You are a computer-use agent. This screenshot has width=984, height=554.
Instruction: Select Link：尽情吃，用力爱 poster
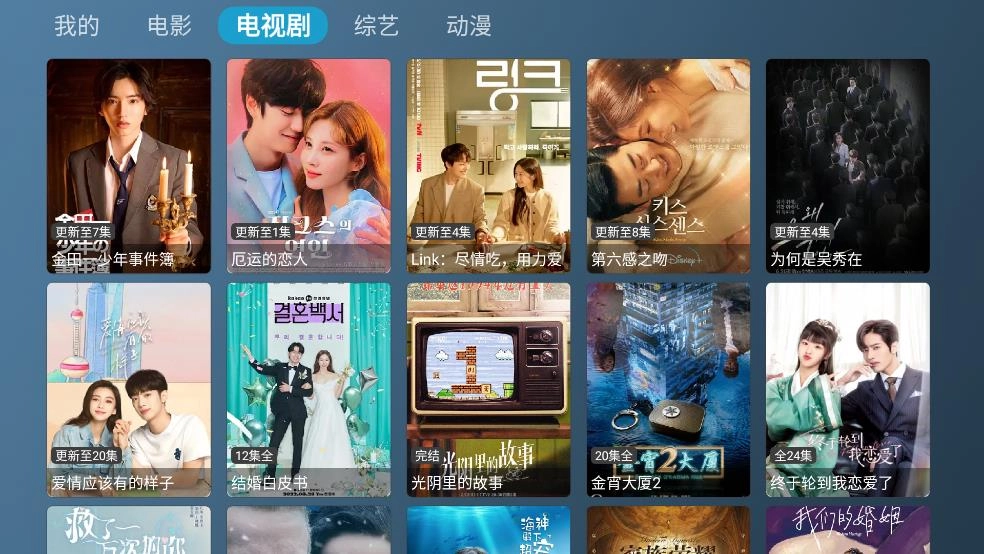(x=489, y=166)
